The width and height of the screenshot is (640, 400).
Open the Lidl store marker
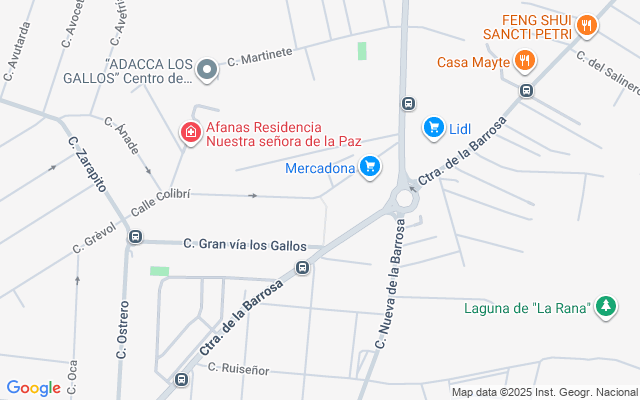click(x=433, y=127)
